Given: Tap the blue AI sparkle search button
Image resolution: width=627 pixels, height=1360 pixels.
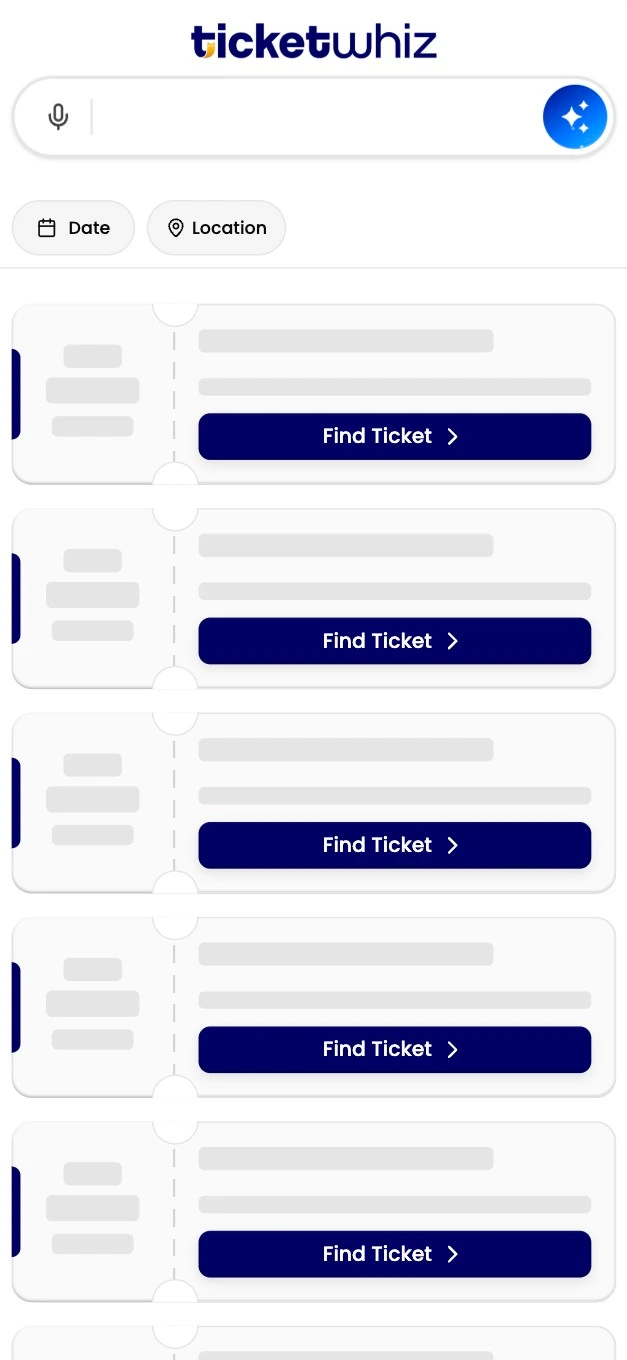Looking at the screenshot, I should point(574,117).
